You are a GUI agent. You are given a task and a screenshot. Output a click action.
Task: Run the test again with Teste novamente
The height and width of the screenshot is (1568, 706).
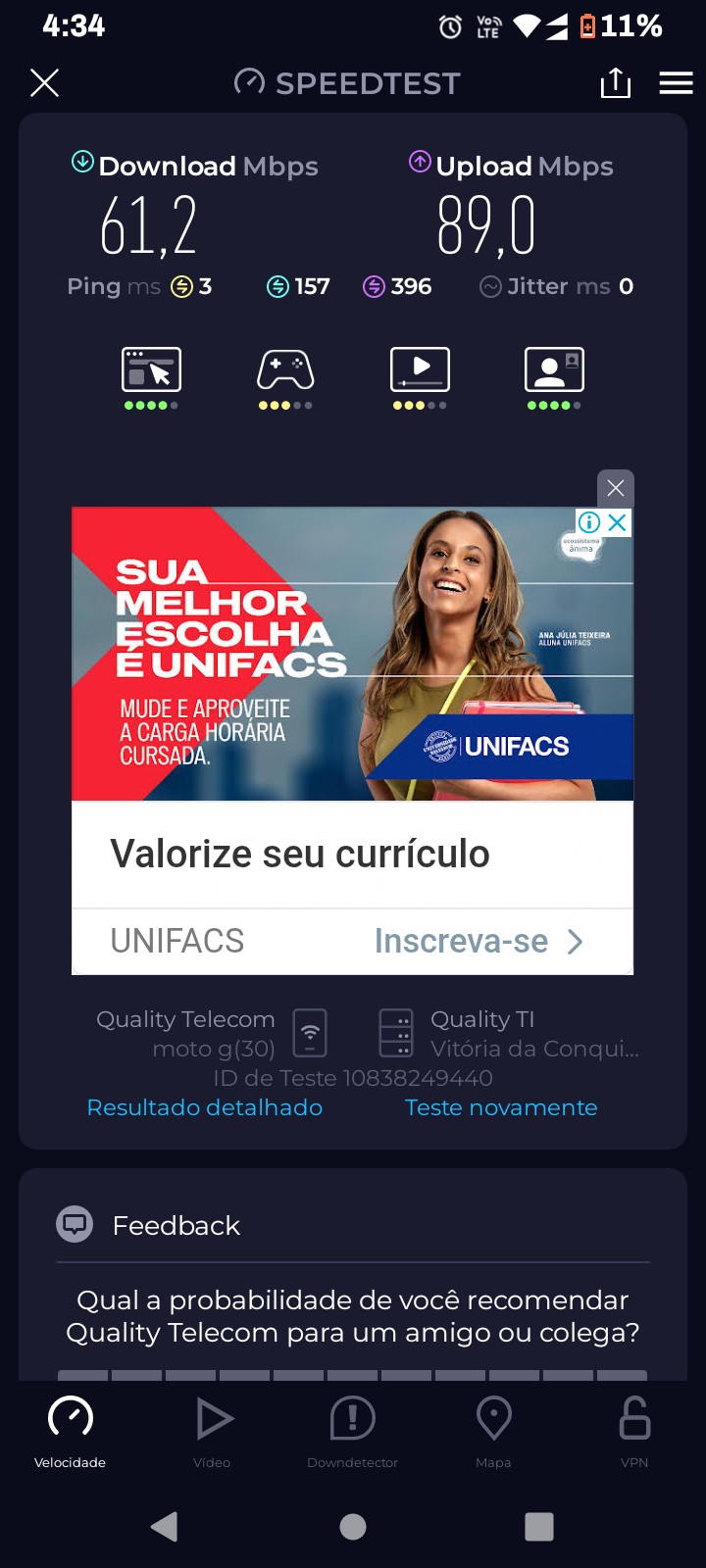click(501, 1107)
